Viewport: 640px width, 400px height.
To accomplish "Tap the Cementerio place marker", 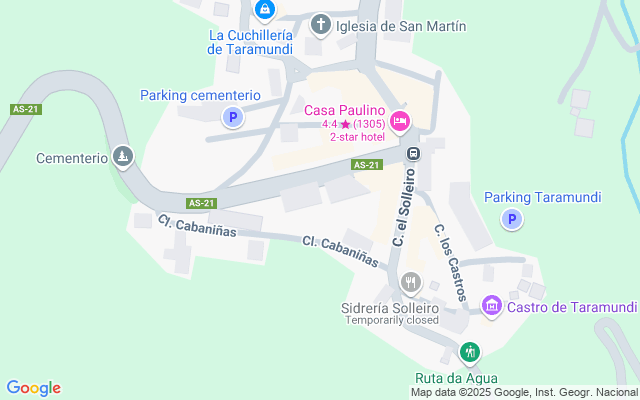I will tap(122, 156).
